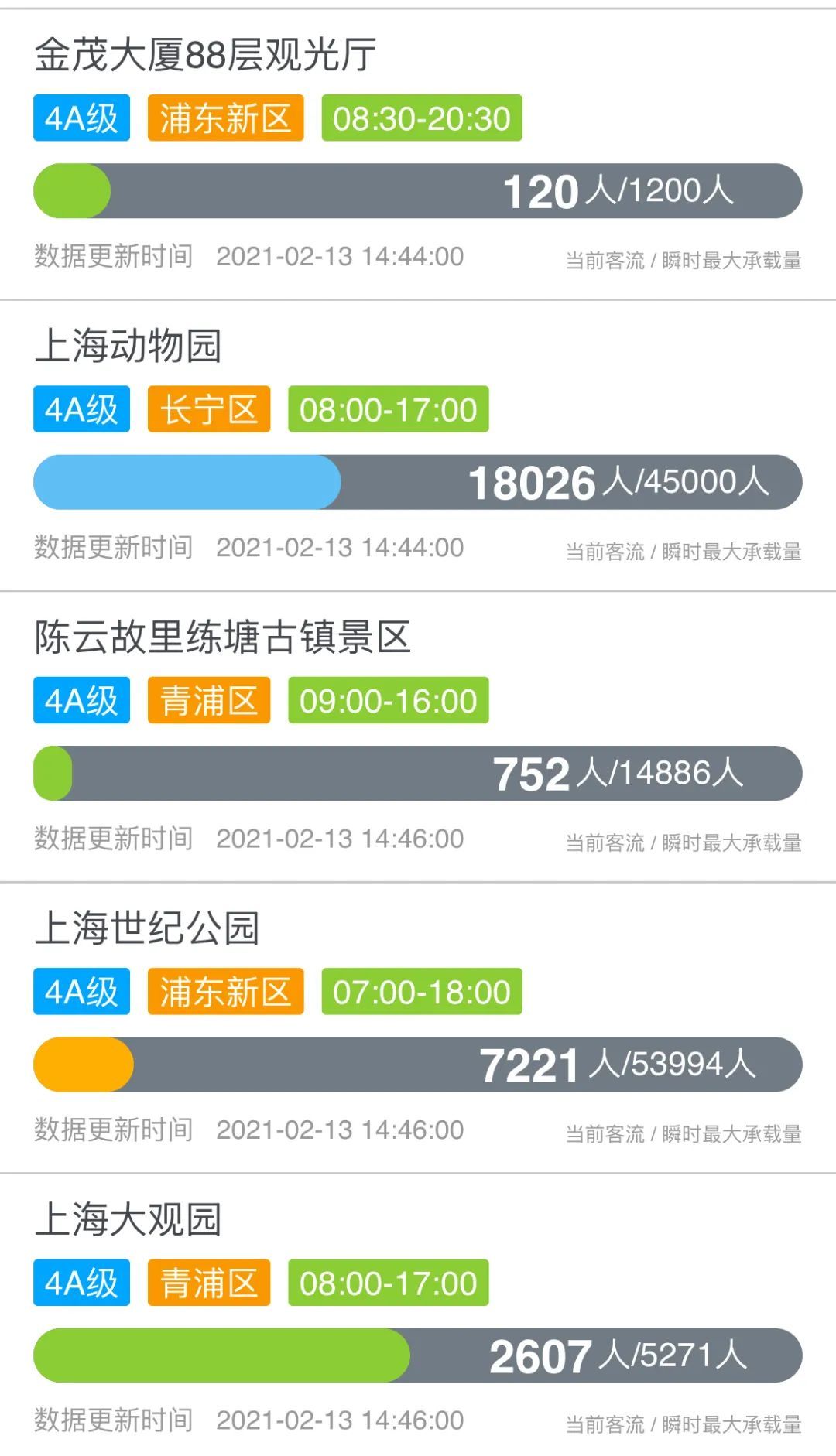836x1456 pixels.
Task: Select the 陈云故里练塘古镇景区 entry
Action: tap(222, 637)
